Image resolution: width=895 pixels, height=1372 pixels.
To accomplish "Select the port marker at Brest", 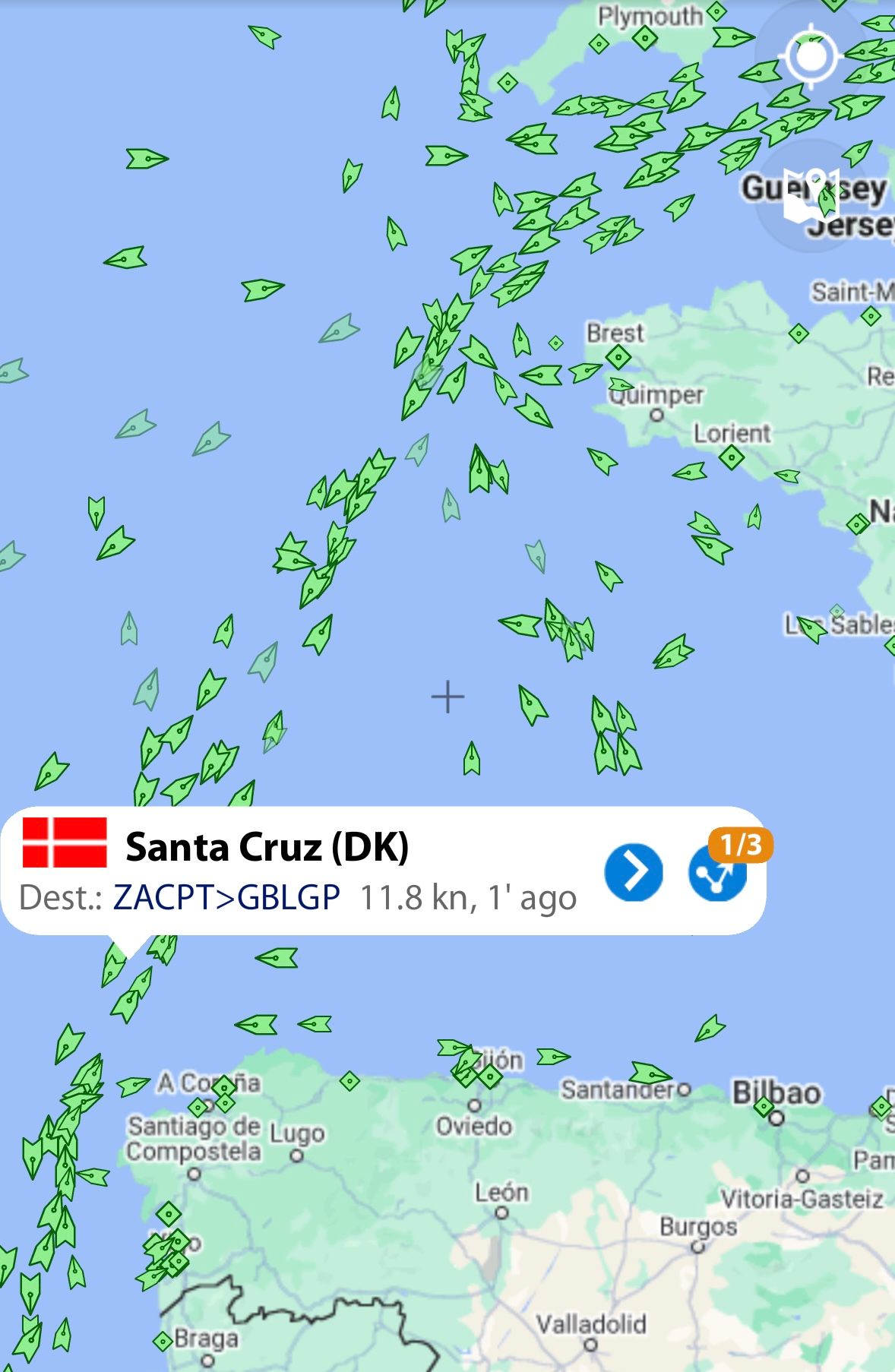I will click(618, 356).
